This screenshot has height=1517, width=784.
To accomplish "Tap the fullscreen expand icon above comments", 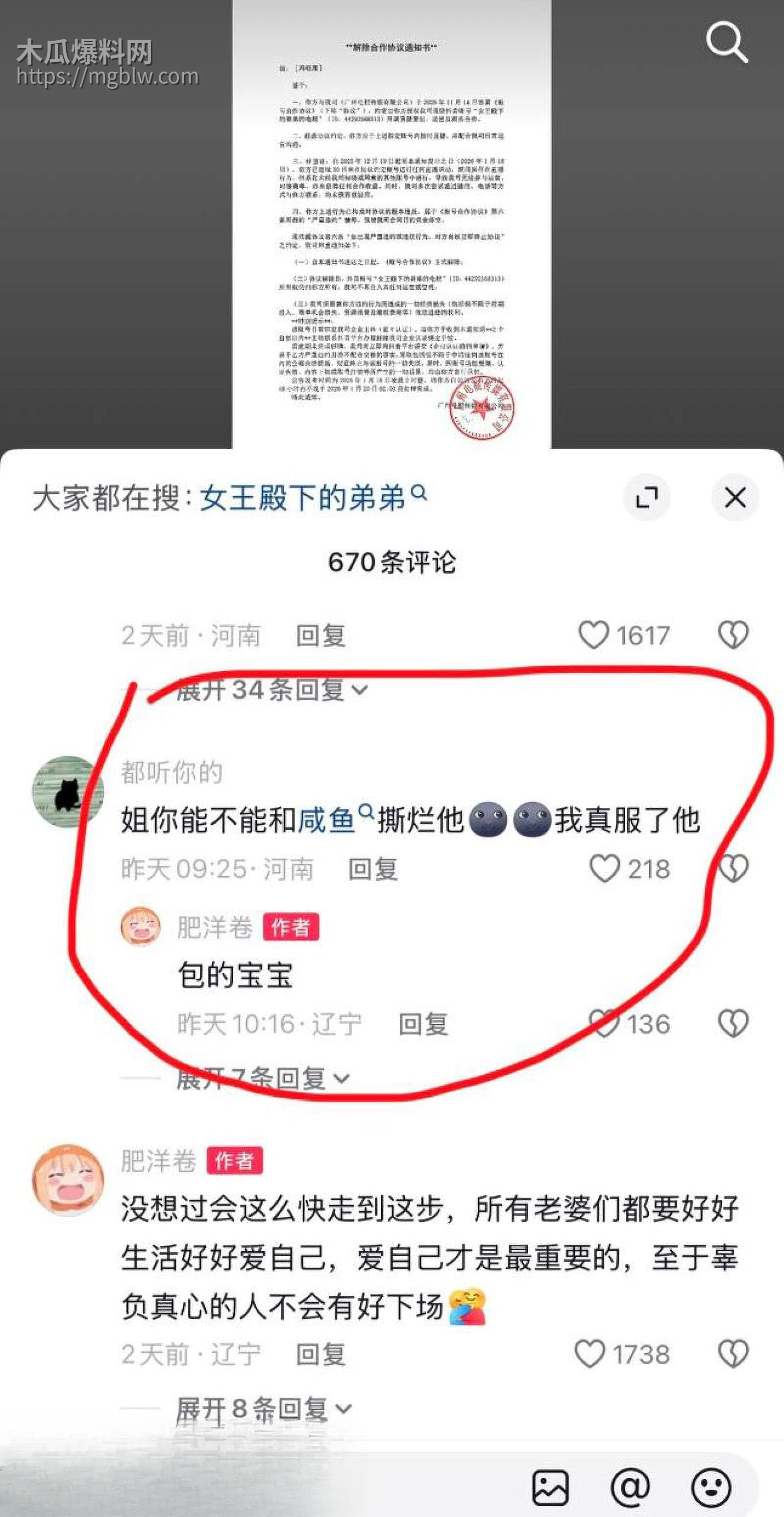I will pos(646,498).
